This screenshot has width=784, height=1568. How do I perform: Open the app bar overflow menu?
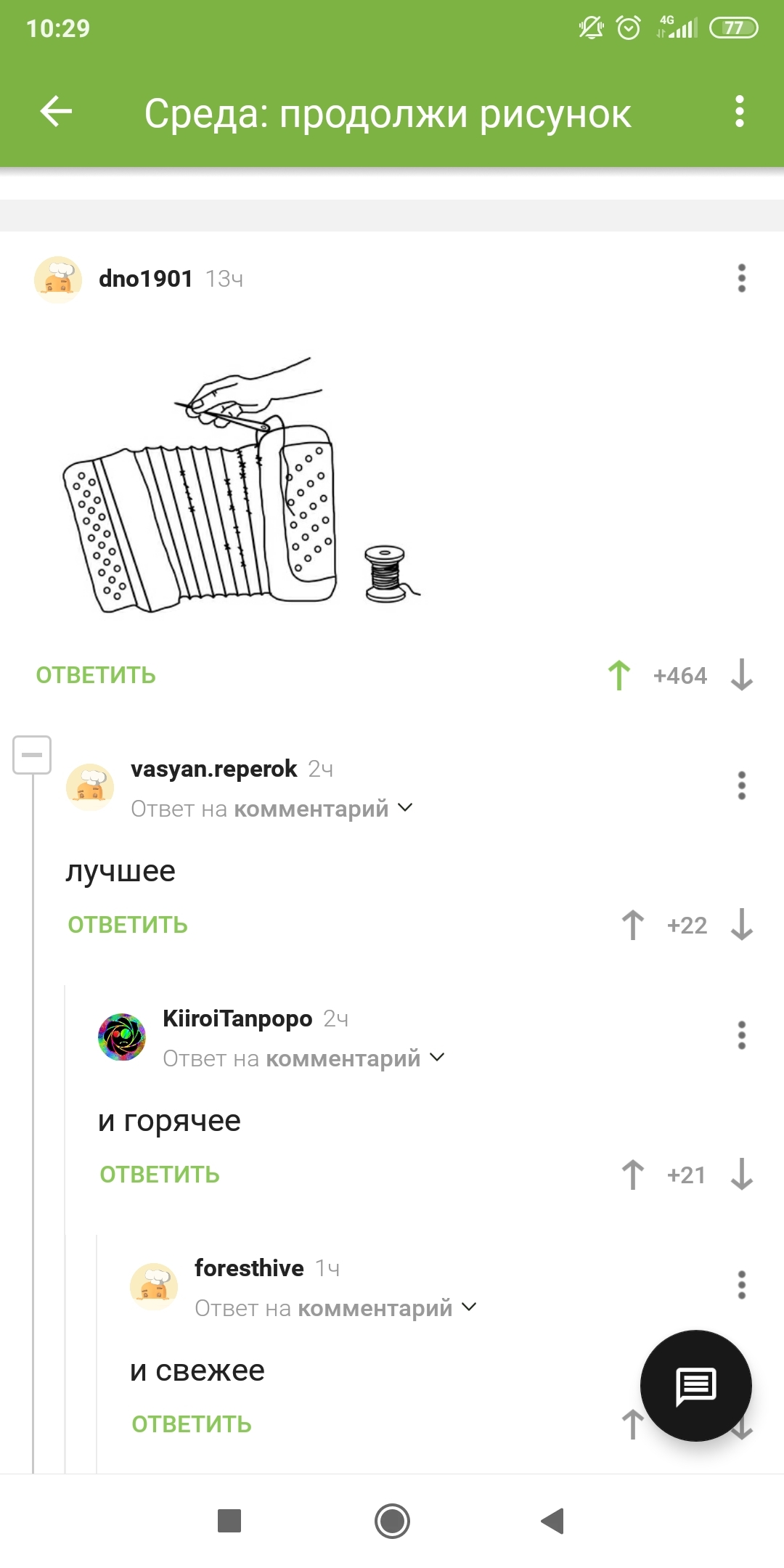pos(739,112)
